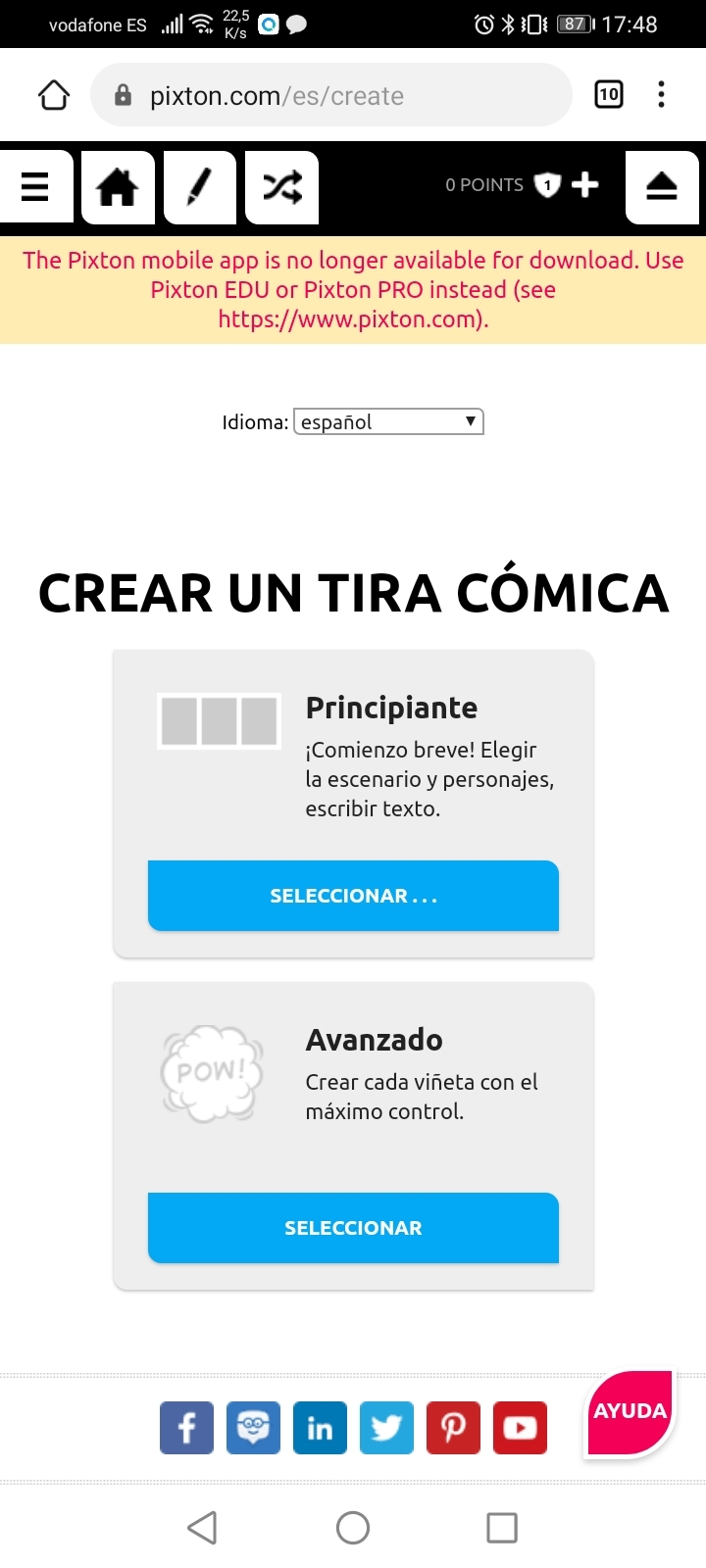
Task: Open Pixton's YouTube channel
Action: point(520,1428)
